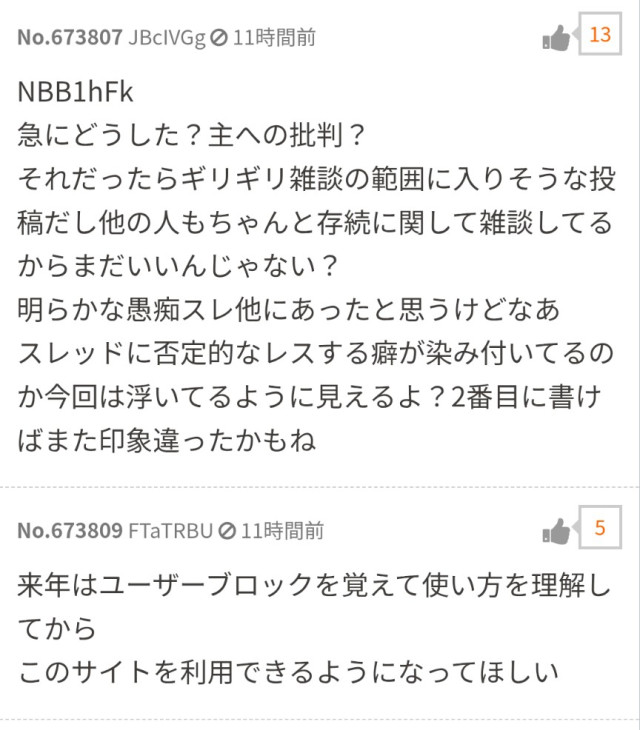Viewport: 640px width, 730px height.
Task: Open comment number No.673809
Action: 70,531
